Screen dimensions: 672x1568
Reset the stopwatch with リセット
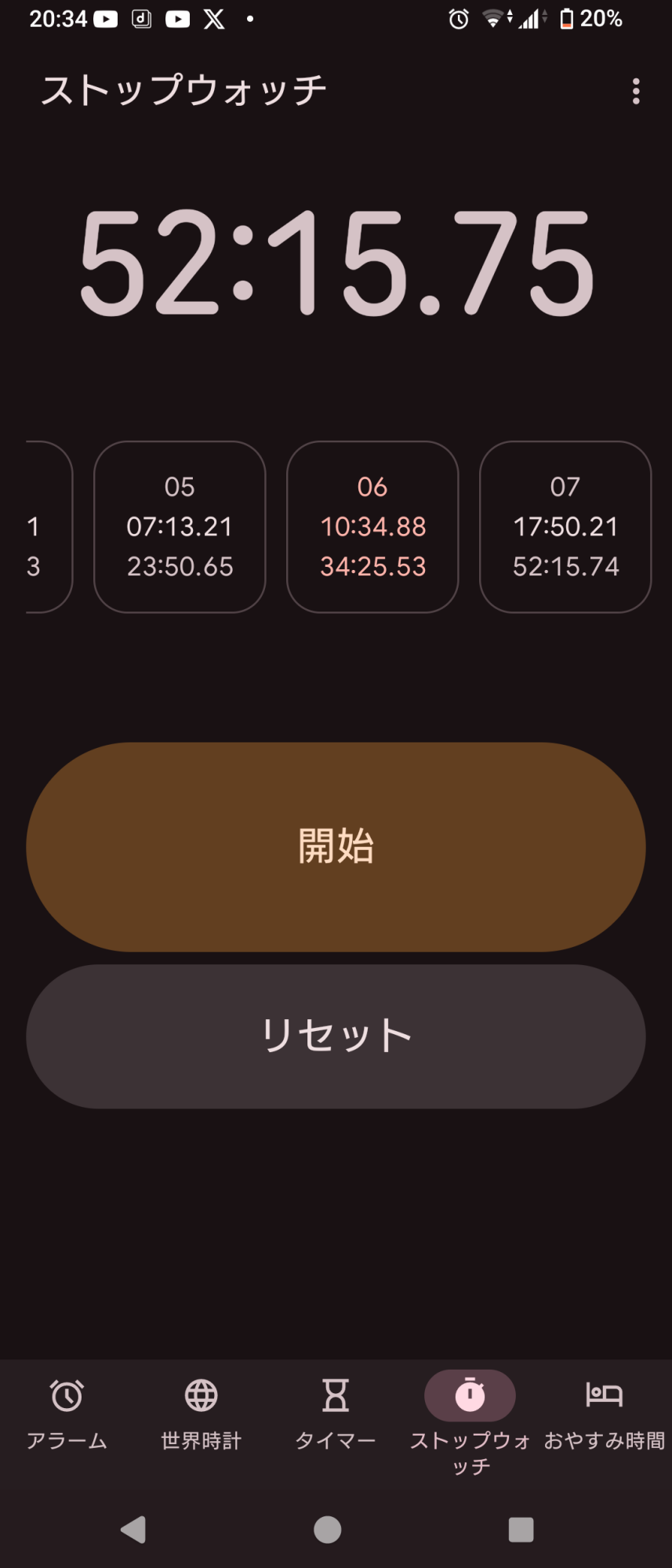[336, 1036]
